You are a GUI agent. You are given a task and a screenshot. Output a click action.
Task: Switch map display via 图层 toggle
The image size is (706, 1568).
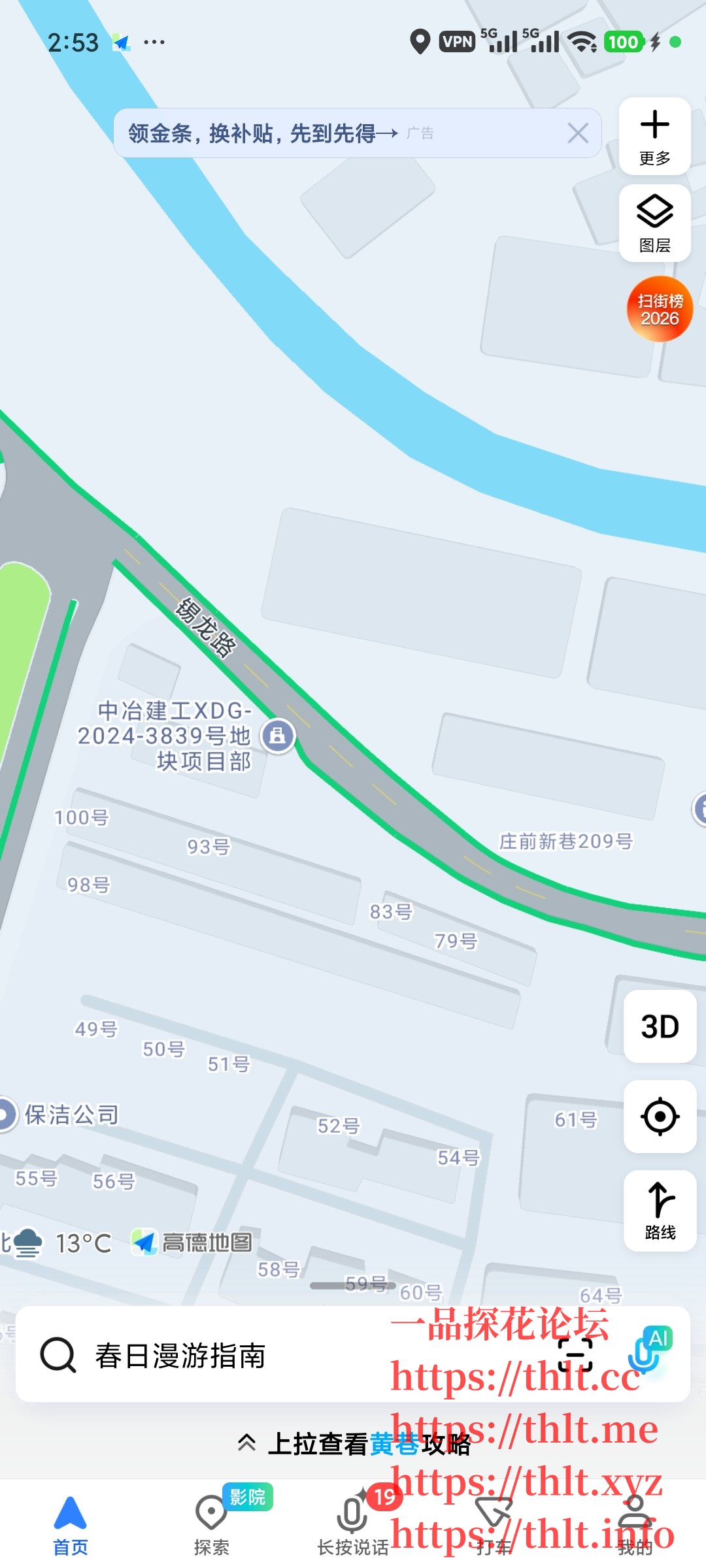tap(654, 222)
